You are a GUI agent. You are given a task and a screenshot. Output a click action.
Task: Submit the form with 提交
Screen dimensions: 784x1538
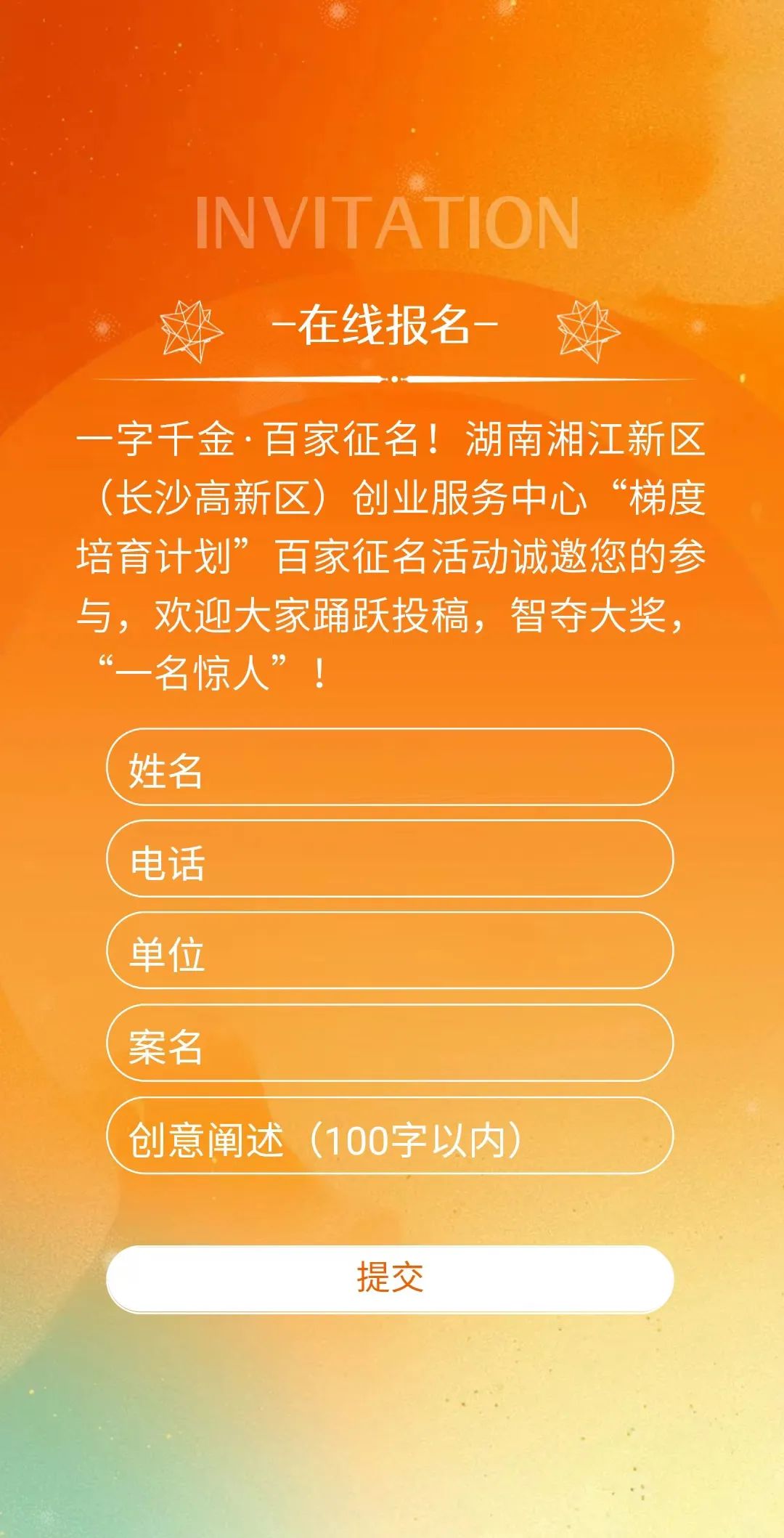tap(390, 1279)
